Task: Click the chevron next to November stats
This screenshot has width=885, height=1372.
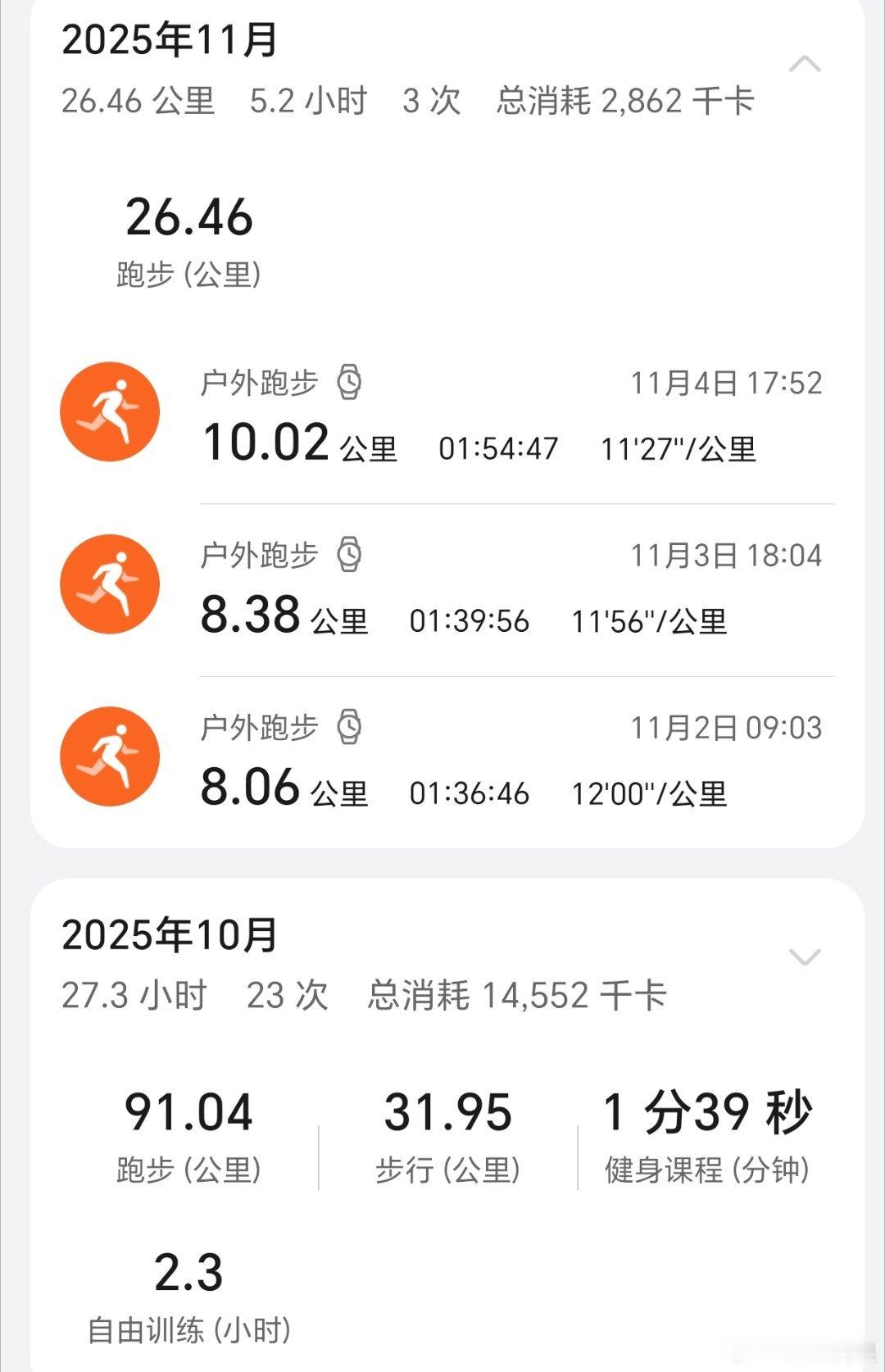Action: (x=806, y=64)
